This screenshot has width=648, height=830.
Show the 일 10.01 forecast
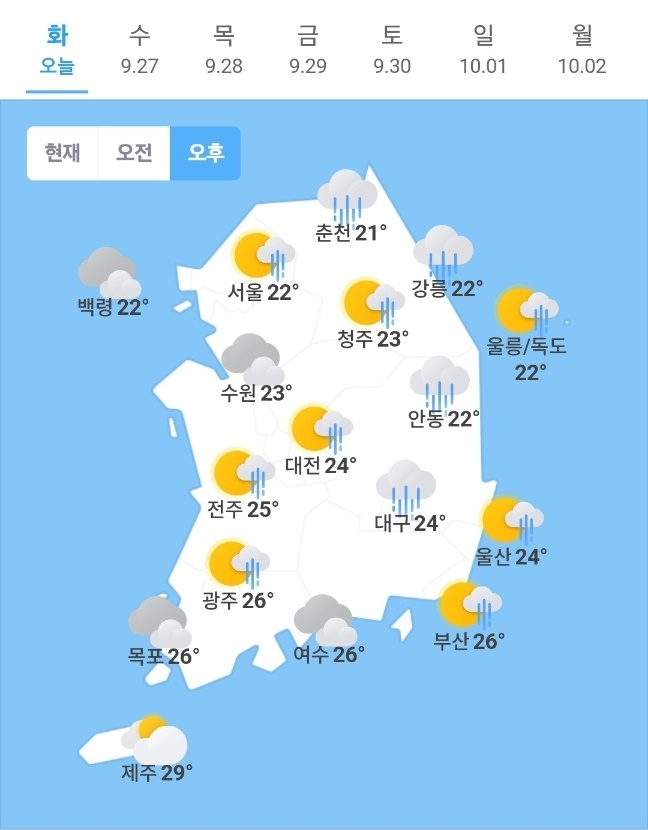coord(483,50)
